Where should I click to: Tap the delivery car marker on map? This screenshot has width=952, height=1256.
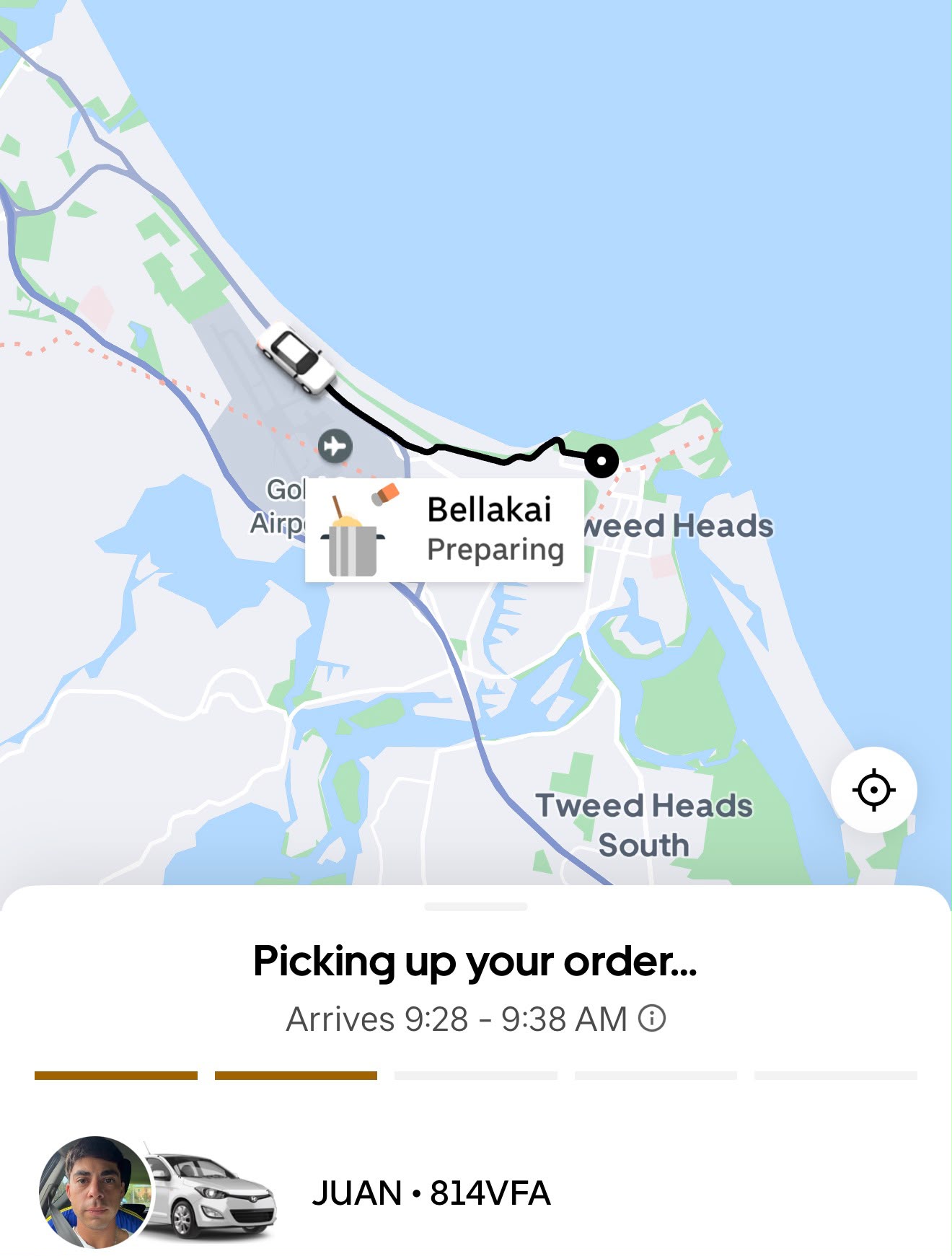pos(297,359)
